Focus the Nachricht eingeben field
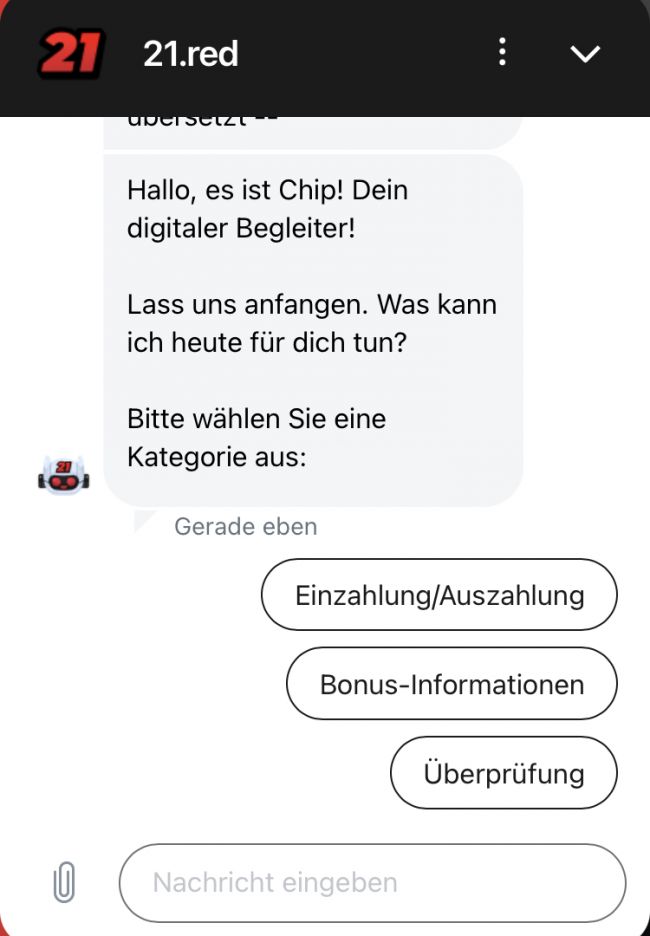 coord(372,883)
